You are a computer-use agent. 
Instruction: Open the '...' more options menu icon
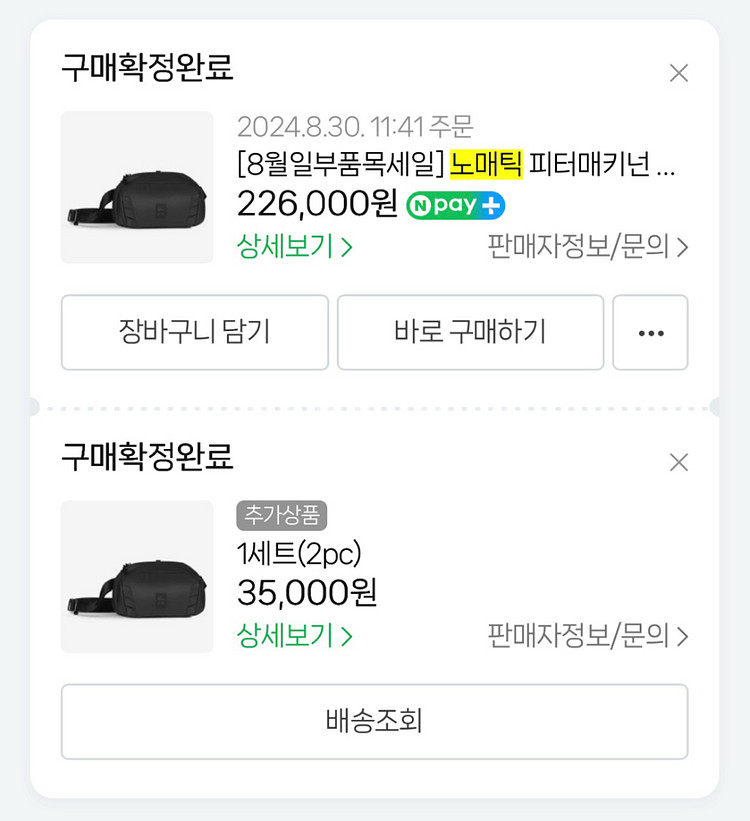pos(651,333)
